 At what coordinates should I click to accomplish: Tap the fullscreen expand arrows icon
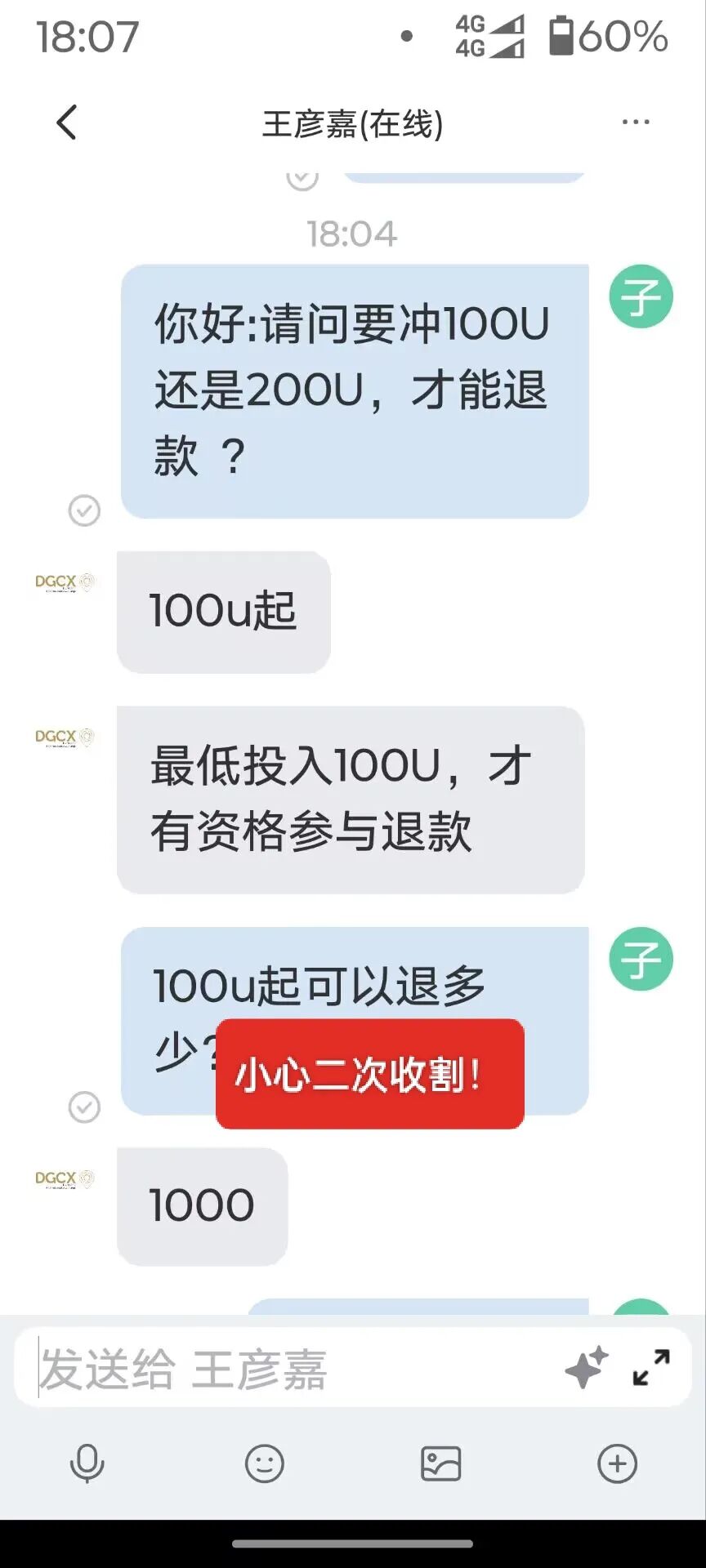(650, 1368)
